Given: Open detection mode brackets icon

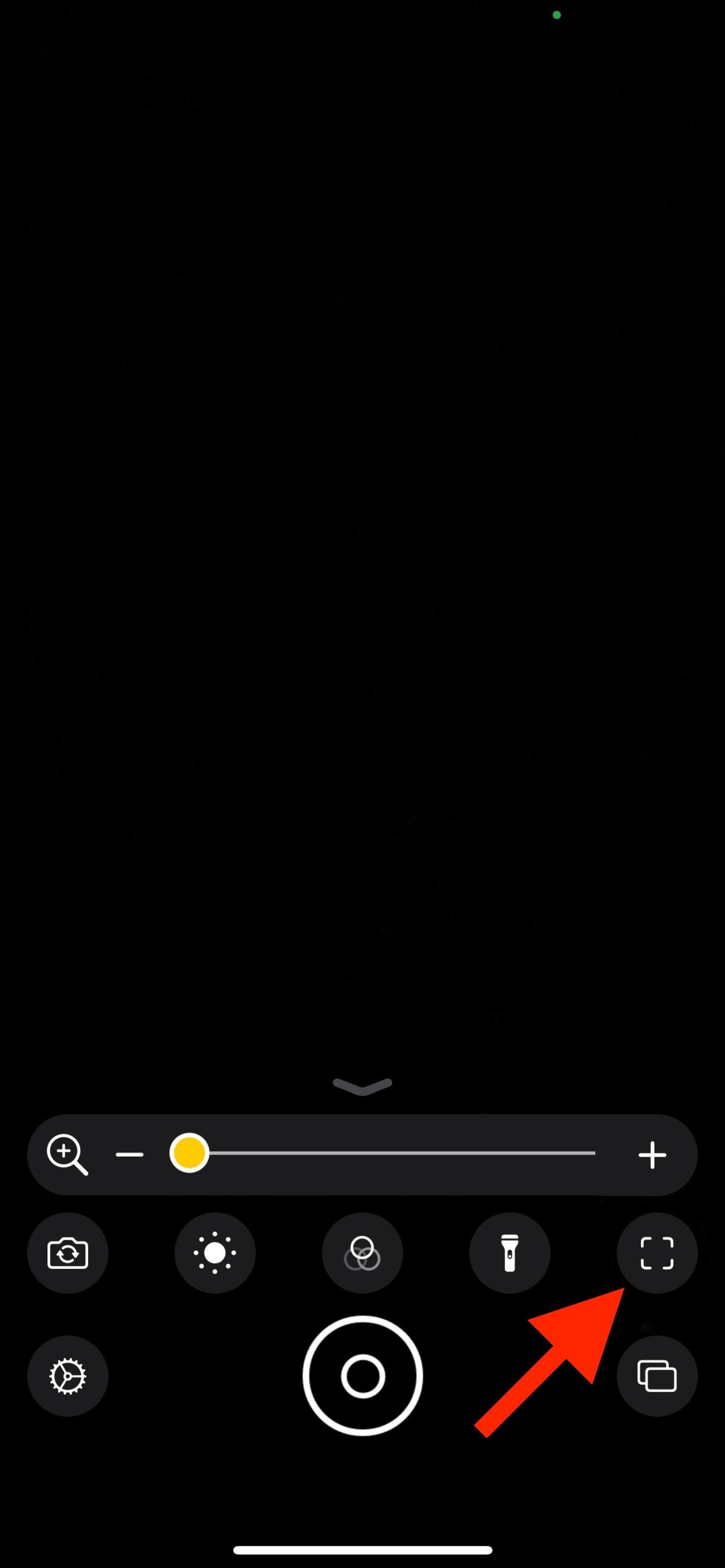Looking at the screenshot, I should point(657,1253).
